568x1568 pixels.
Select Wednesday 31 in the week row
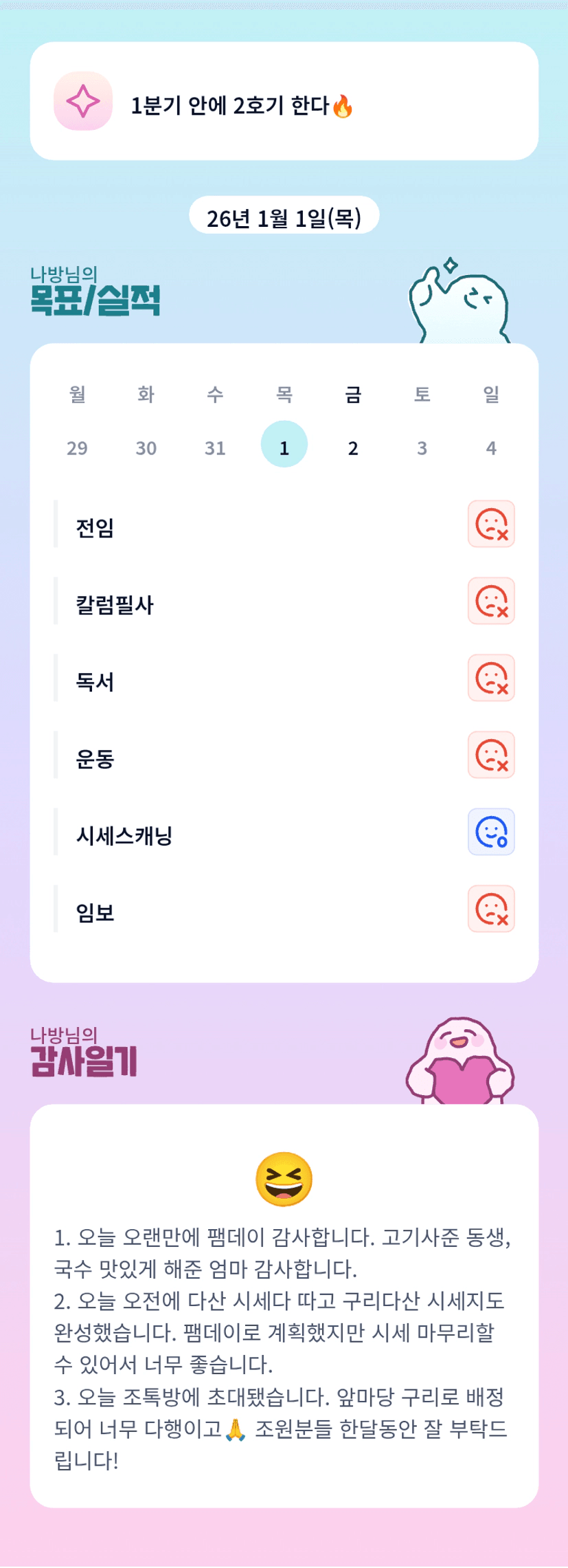point(215,448)
